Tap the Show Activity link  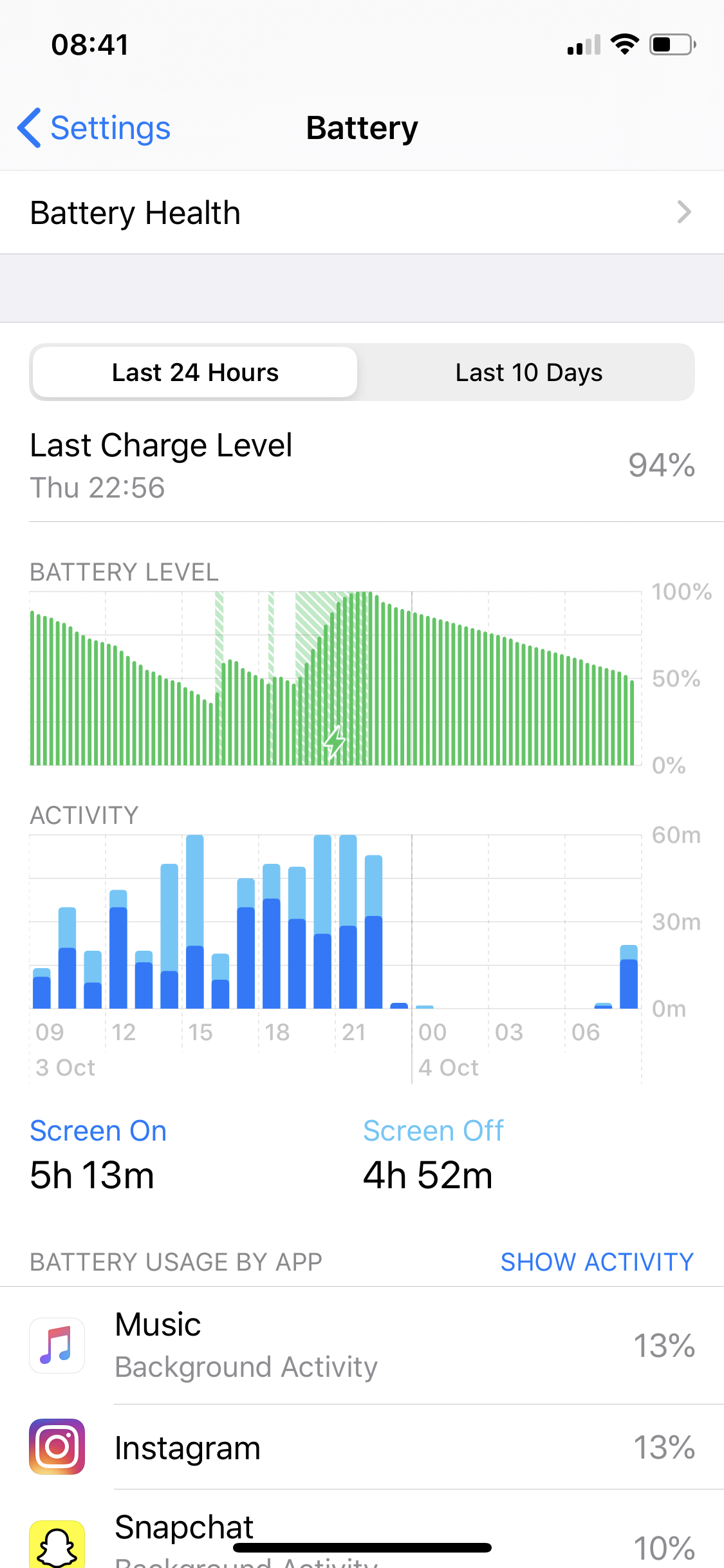[597, 1262]
